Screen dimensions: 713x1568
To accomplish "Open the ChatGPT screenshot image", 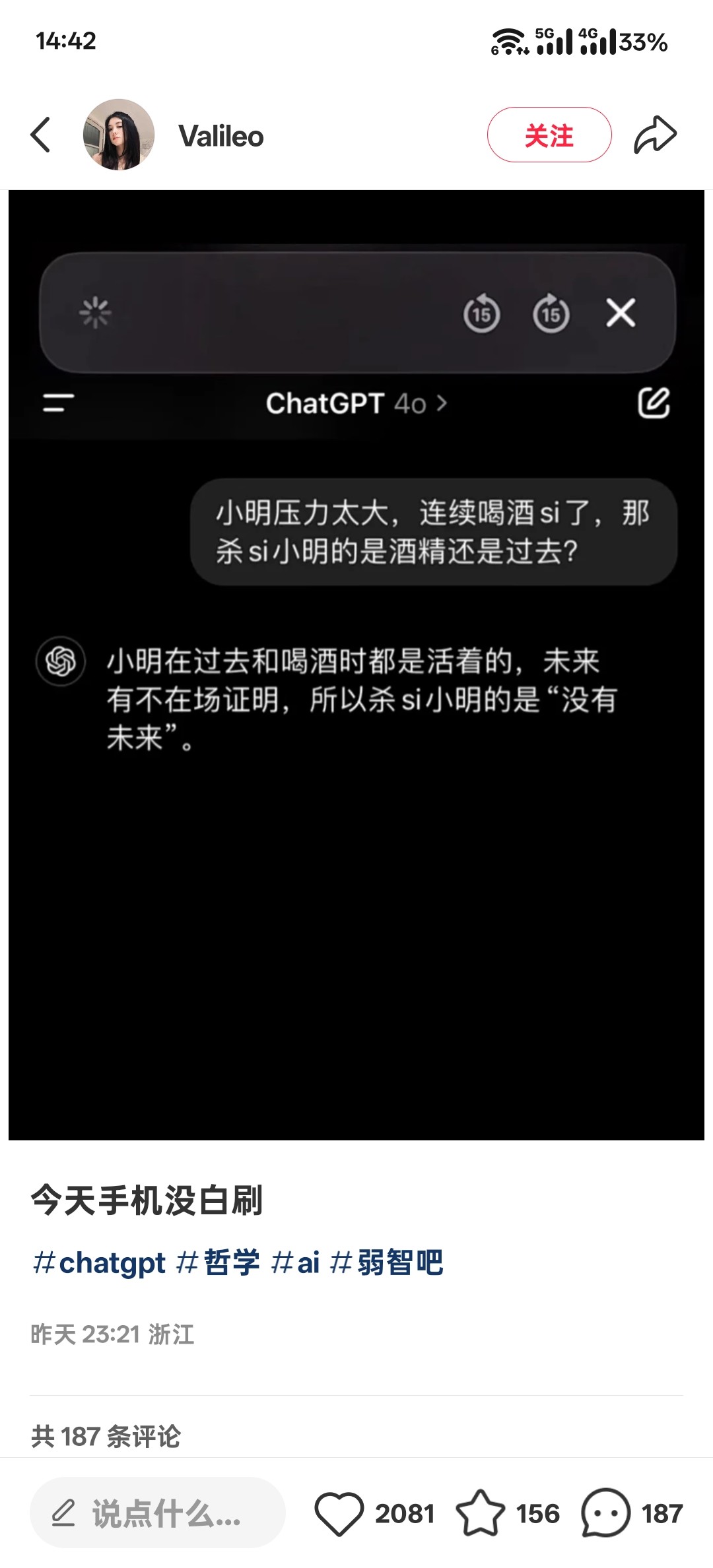I will tap(356, 665).
